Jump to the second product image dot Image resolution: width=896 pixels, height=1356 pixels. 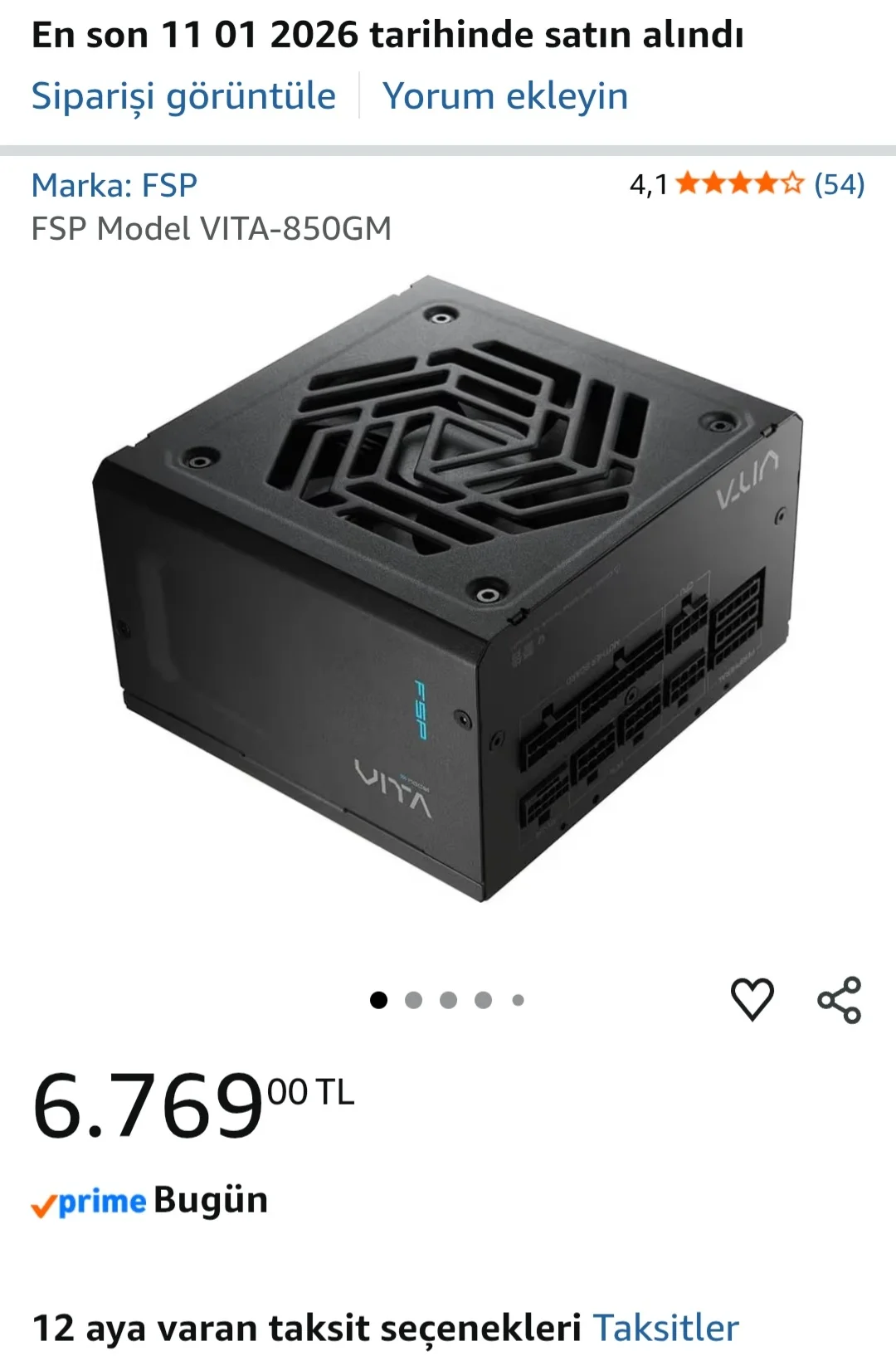413,1000
